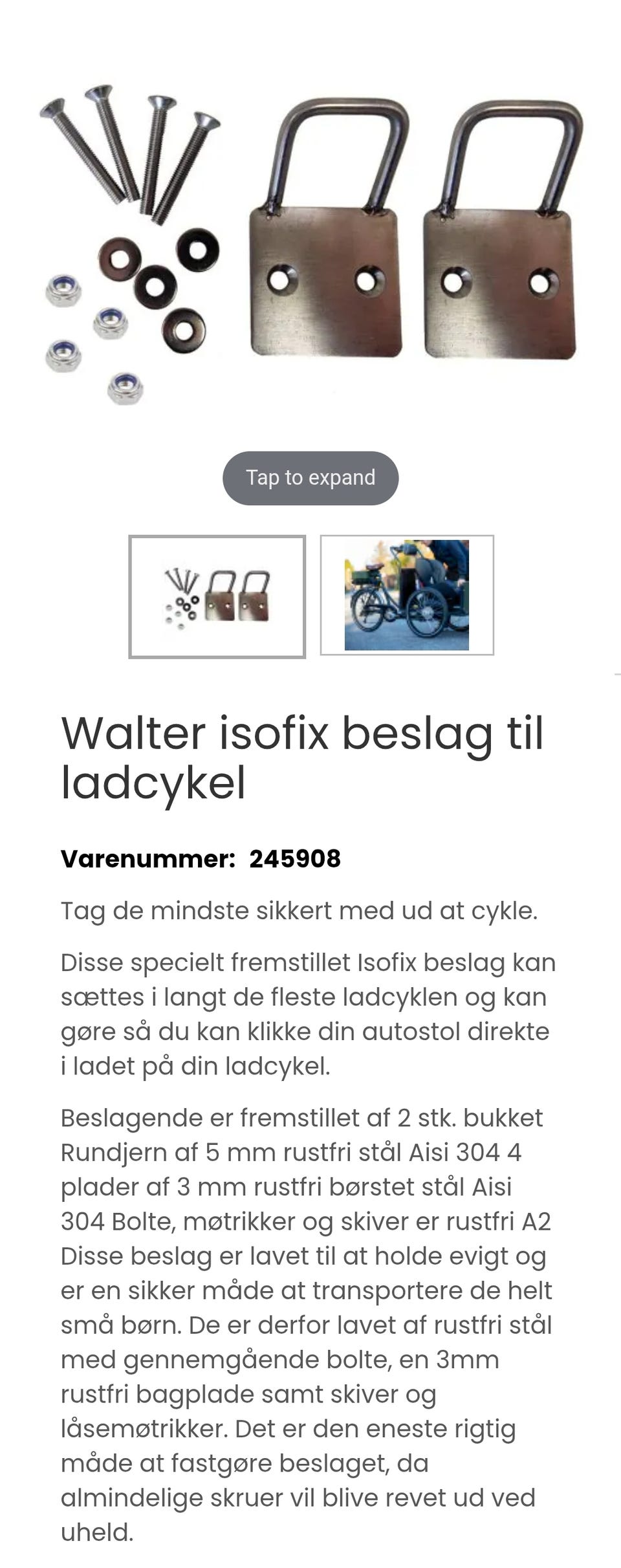
Task: Click the washers in the product photo
Action: pos(158,285)
